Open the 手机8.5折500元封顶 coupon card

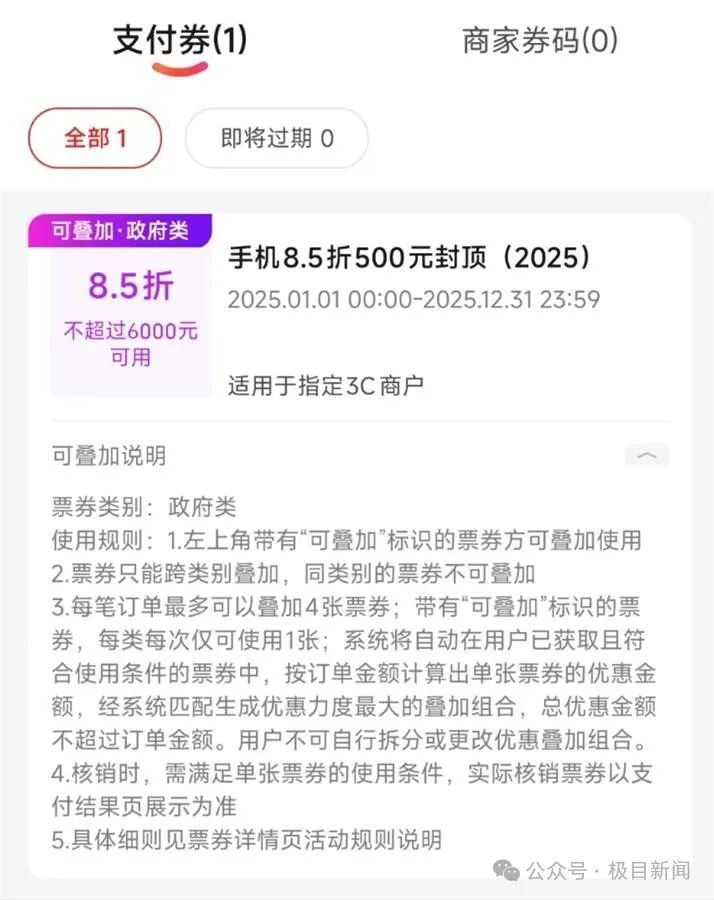click(x=410, y=259)
